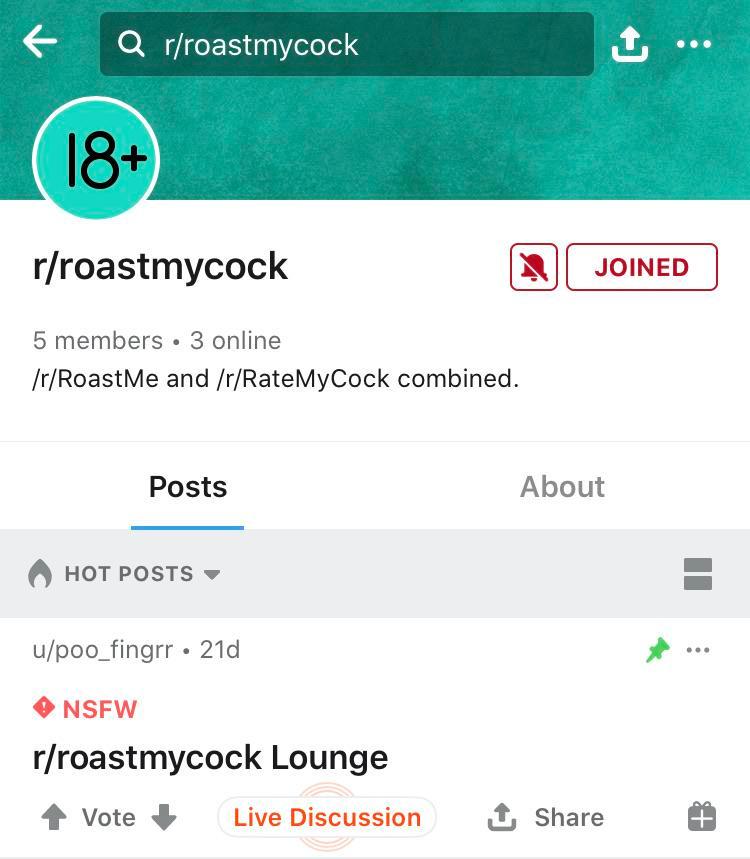
Task: Switch to the About tab
Action: 562,487
